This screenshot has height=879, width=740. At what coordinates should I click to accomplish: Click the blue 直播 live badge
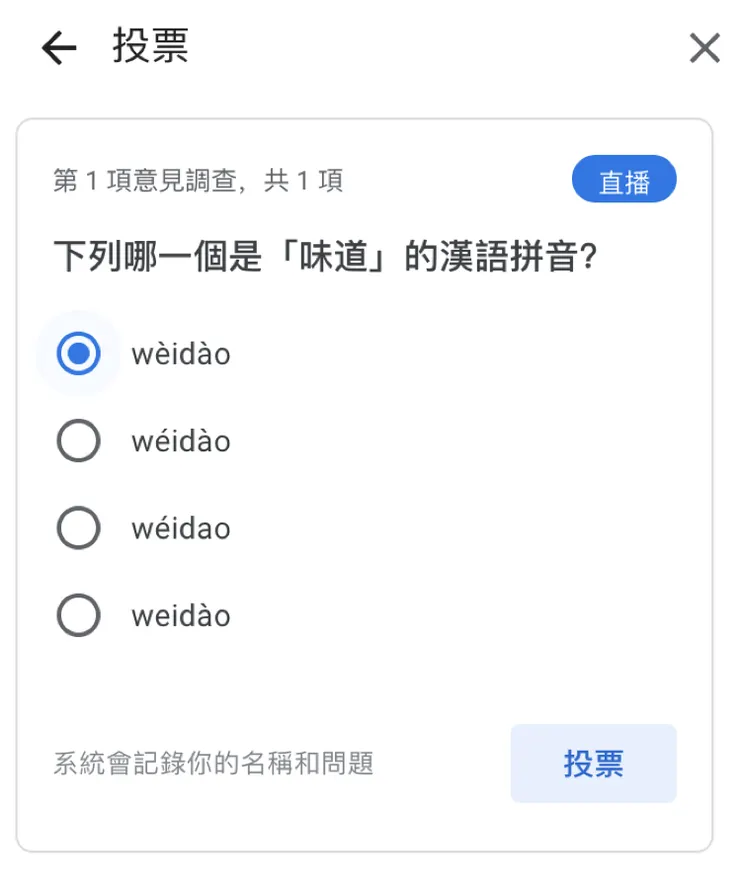[x=623, y=179]
